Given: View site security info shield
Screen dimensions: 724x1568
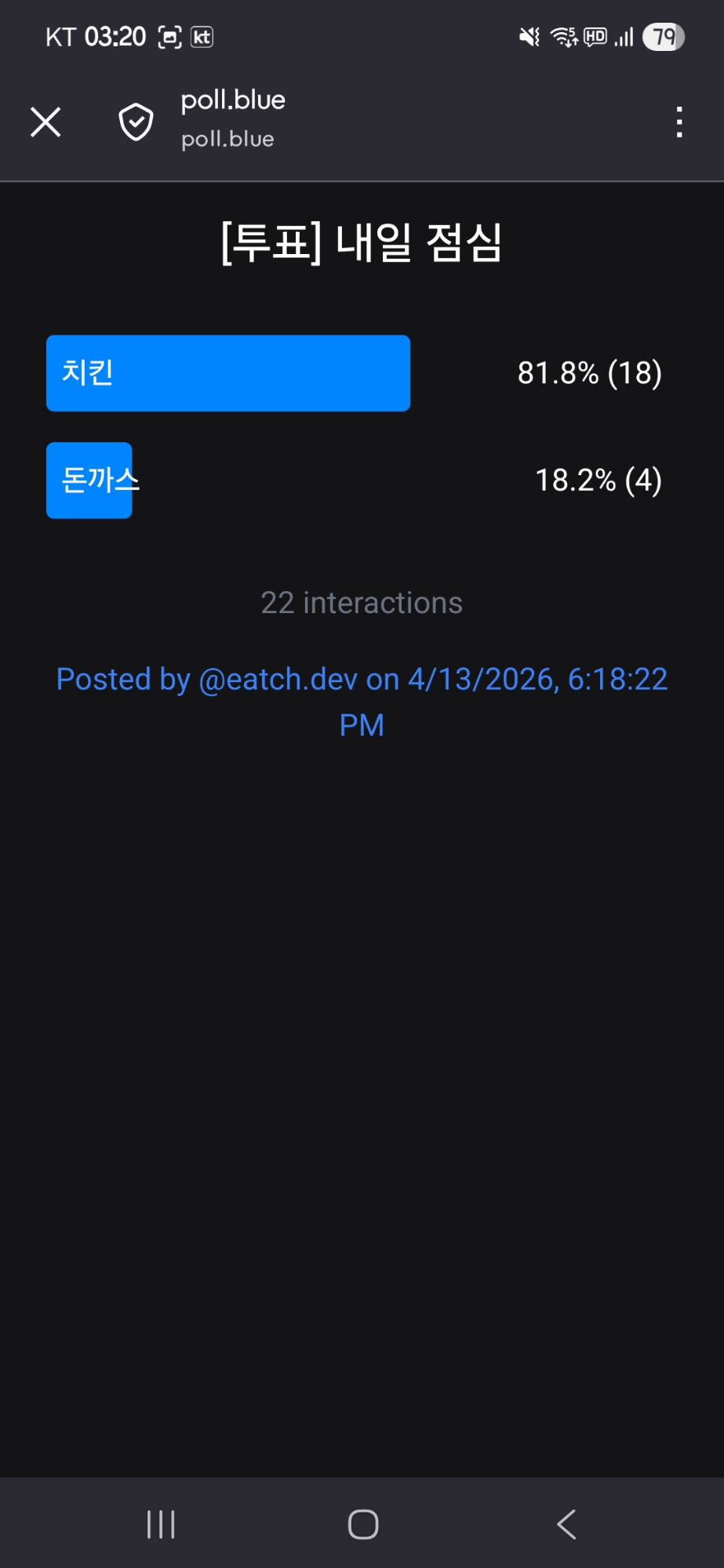Looking at the screenshot, I should click(x=136, y=122).
